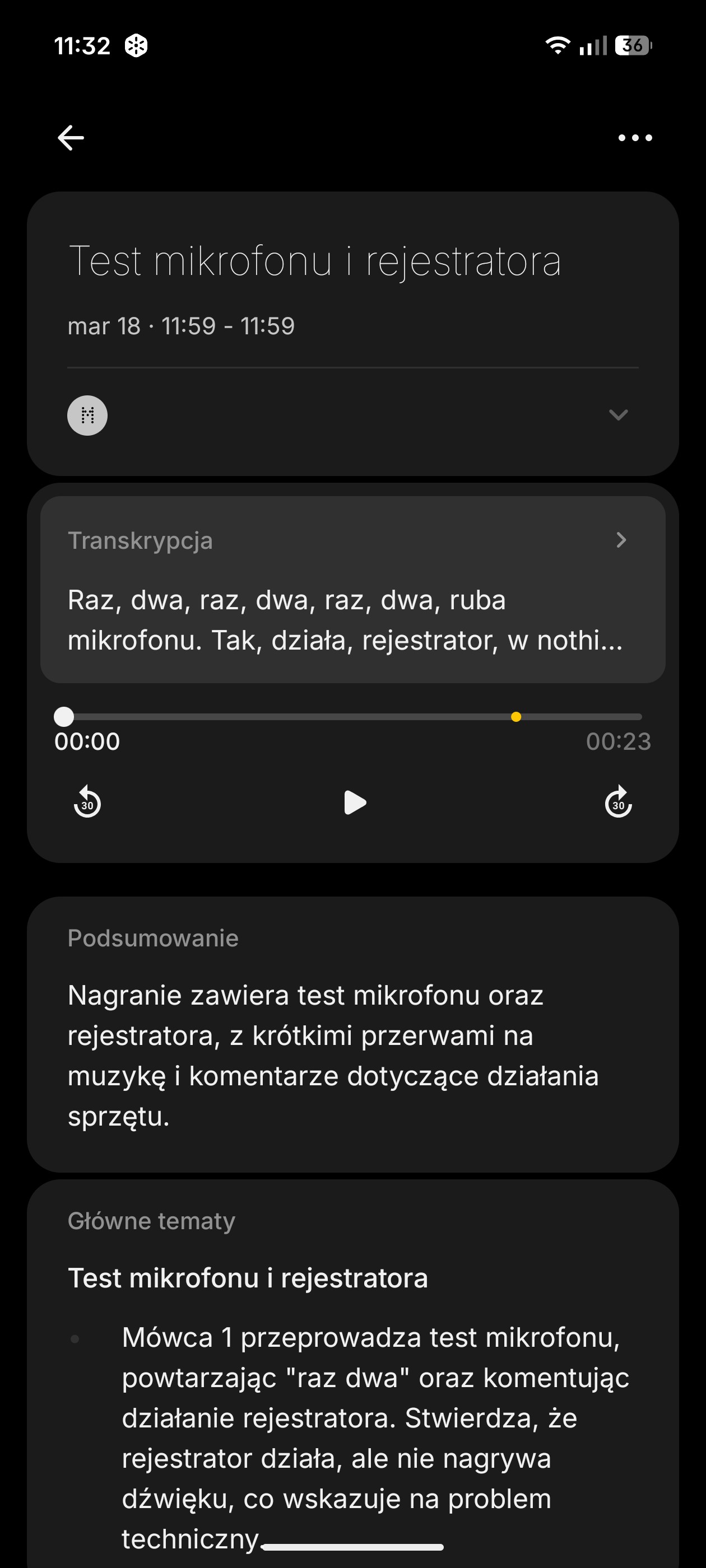Image resolution: width=706 pixels, height=1568 pixels.
Task: Rewind the recording by 30 seconds
Action: tap(87, 802)
